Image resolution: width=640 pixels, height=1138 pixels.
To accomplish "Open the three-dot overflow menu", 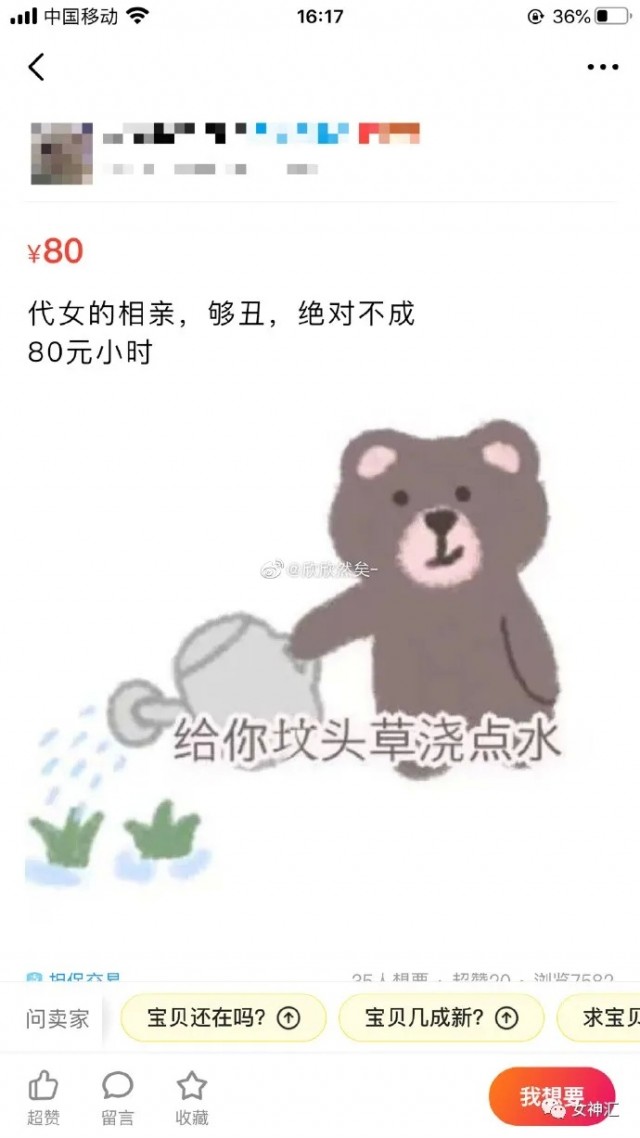I will click(x=602, y=67).
